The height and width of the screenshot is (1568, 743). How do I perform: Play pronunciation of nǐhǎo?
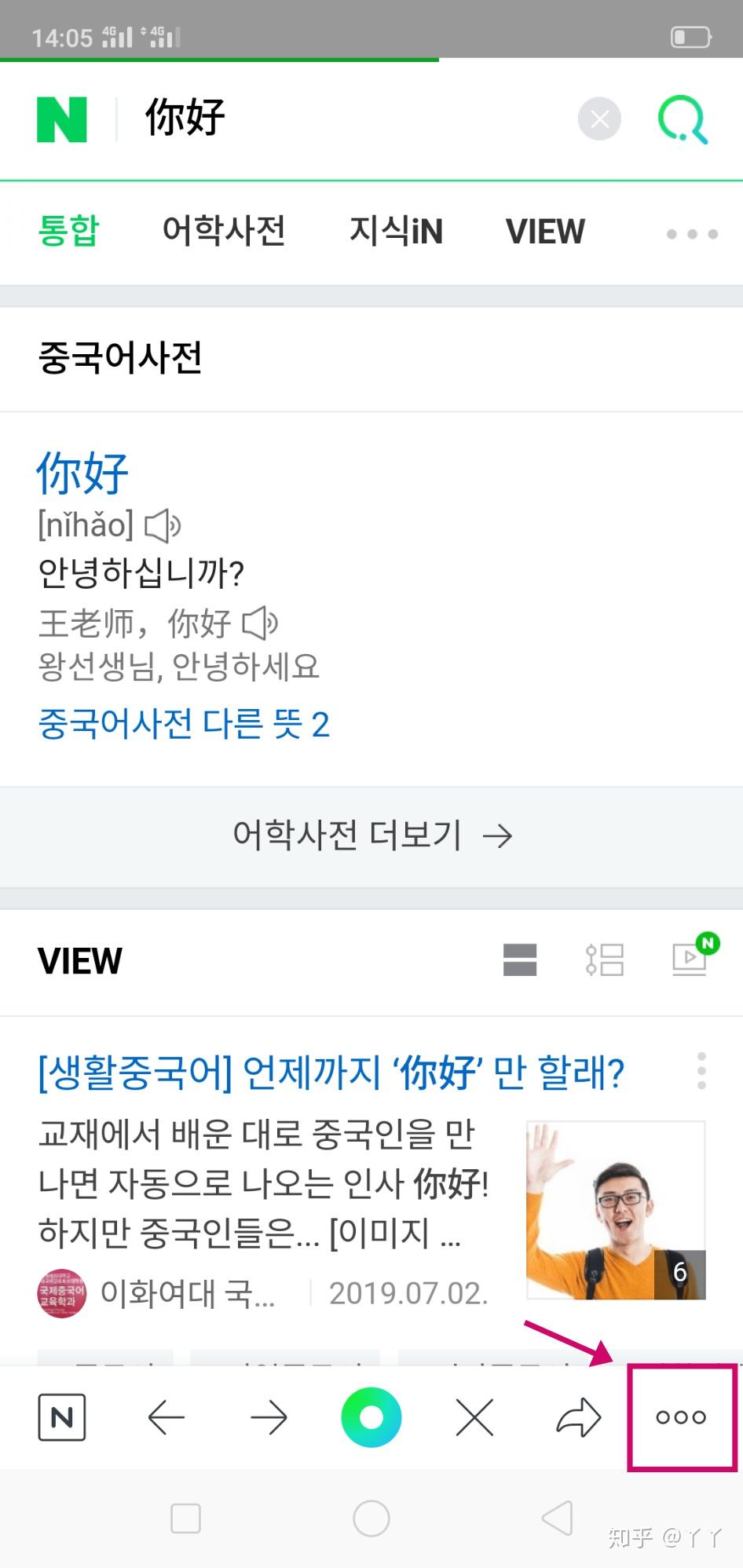pos(163,525)
